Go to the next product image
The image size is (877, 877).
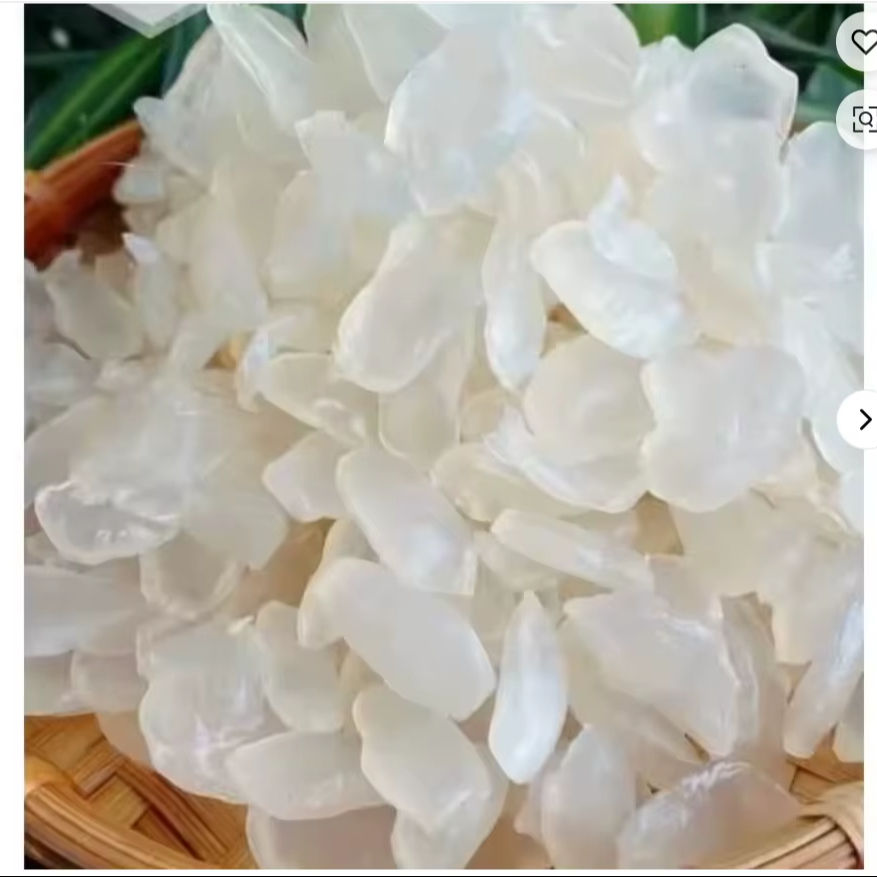861,419
